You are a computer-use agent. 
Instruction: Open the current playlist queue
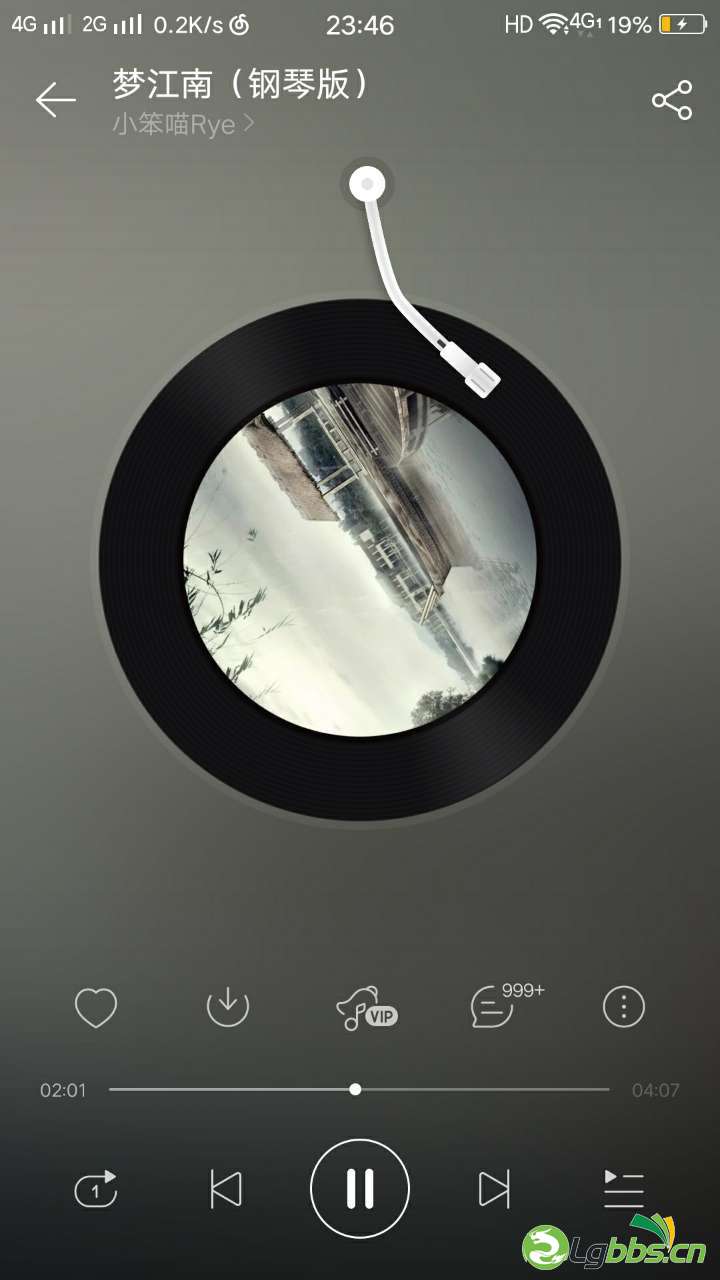coord(624,1189)
